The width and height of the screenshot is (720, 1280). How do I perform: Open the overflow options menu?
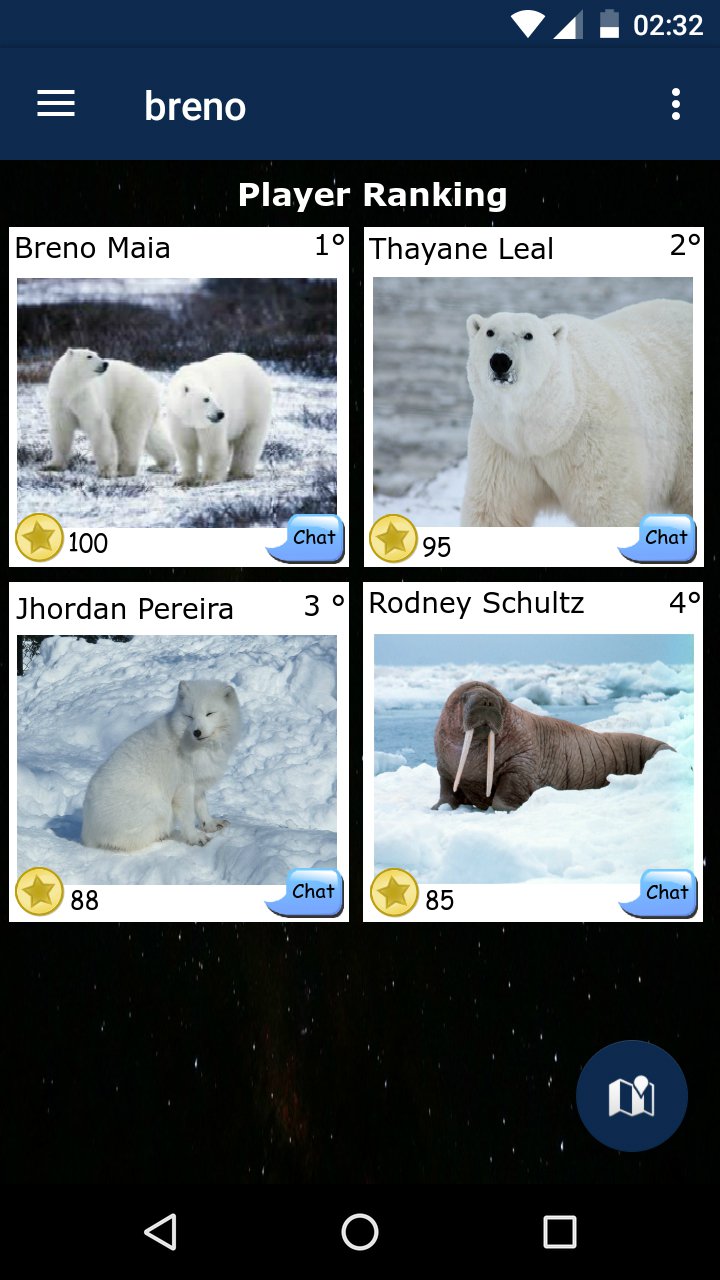(x=676, y=104)
